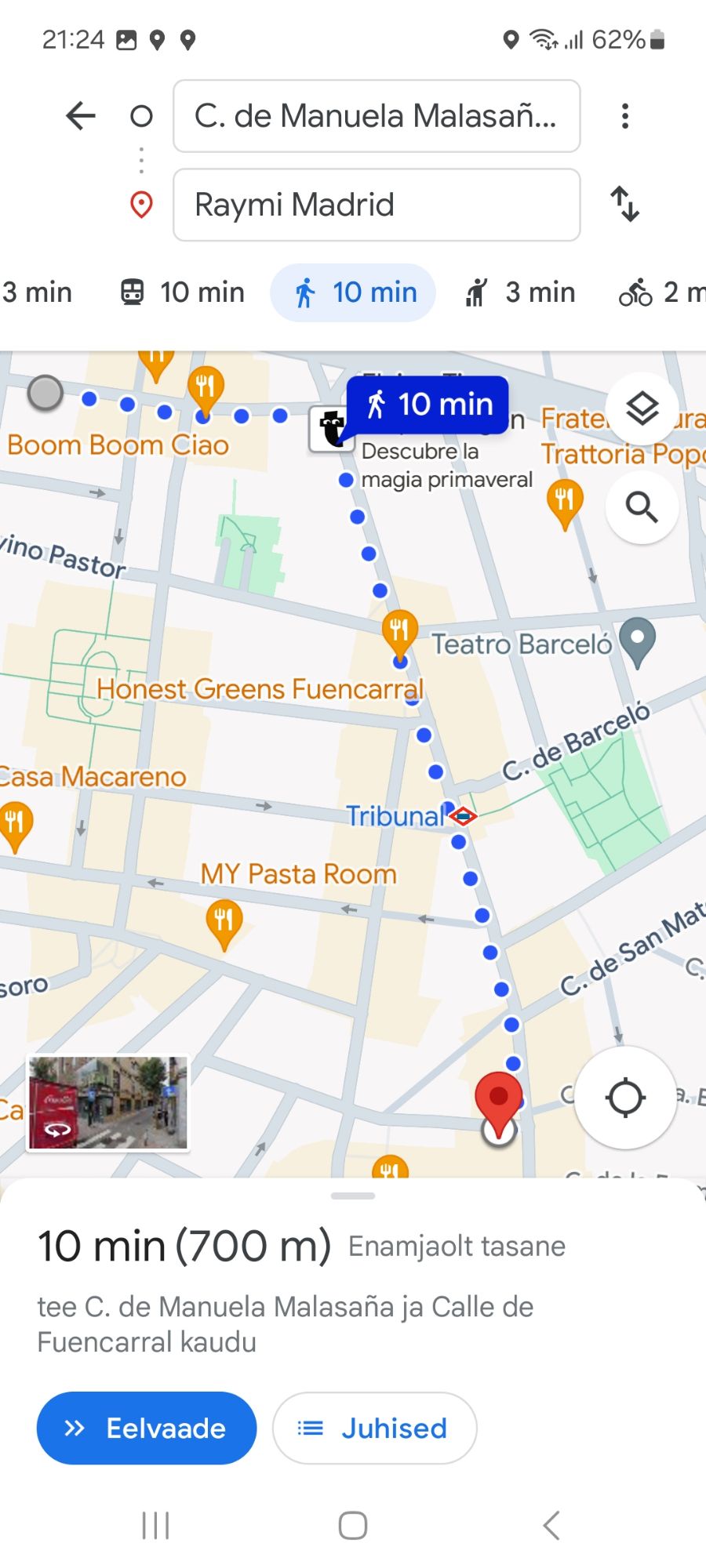
Task: Edit the destination Raymi Madrid
Action: [377, 205]
